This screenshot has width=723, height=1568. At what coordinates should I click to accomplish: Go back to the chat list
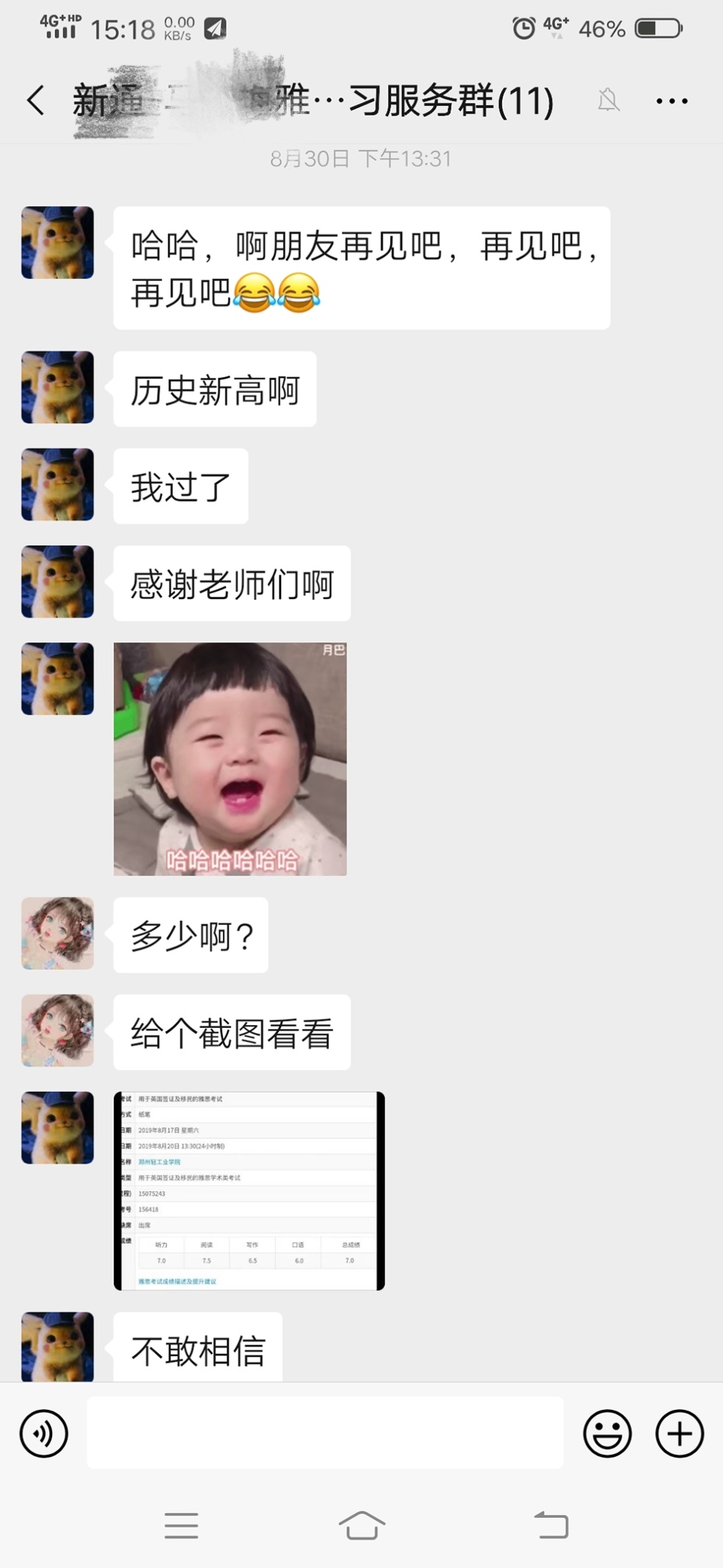tap(36, 100)
